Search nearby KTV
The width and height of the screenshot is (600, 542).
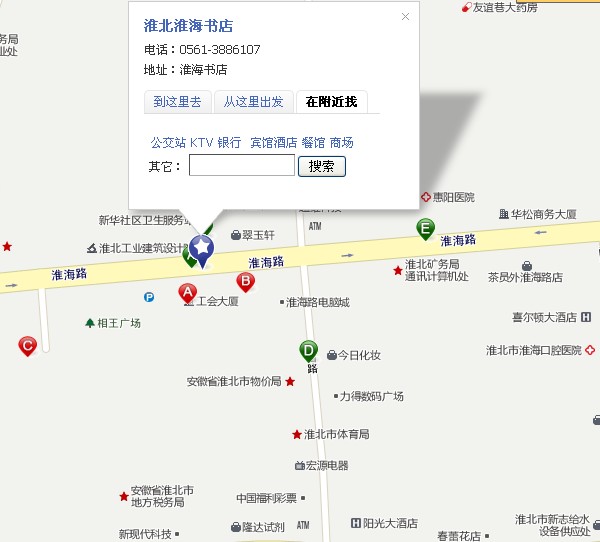[x=201, y=142]
